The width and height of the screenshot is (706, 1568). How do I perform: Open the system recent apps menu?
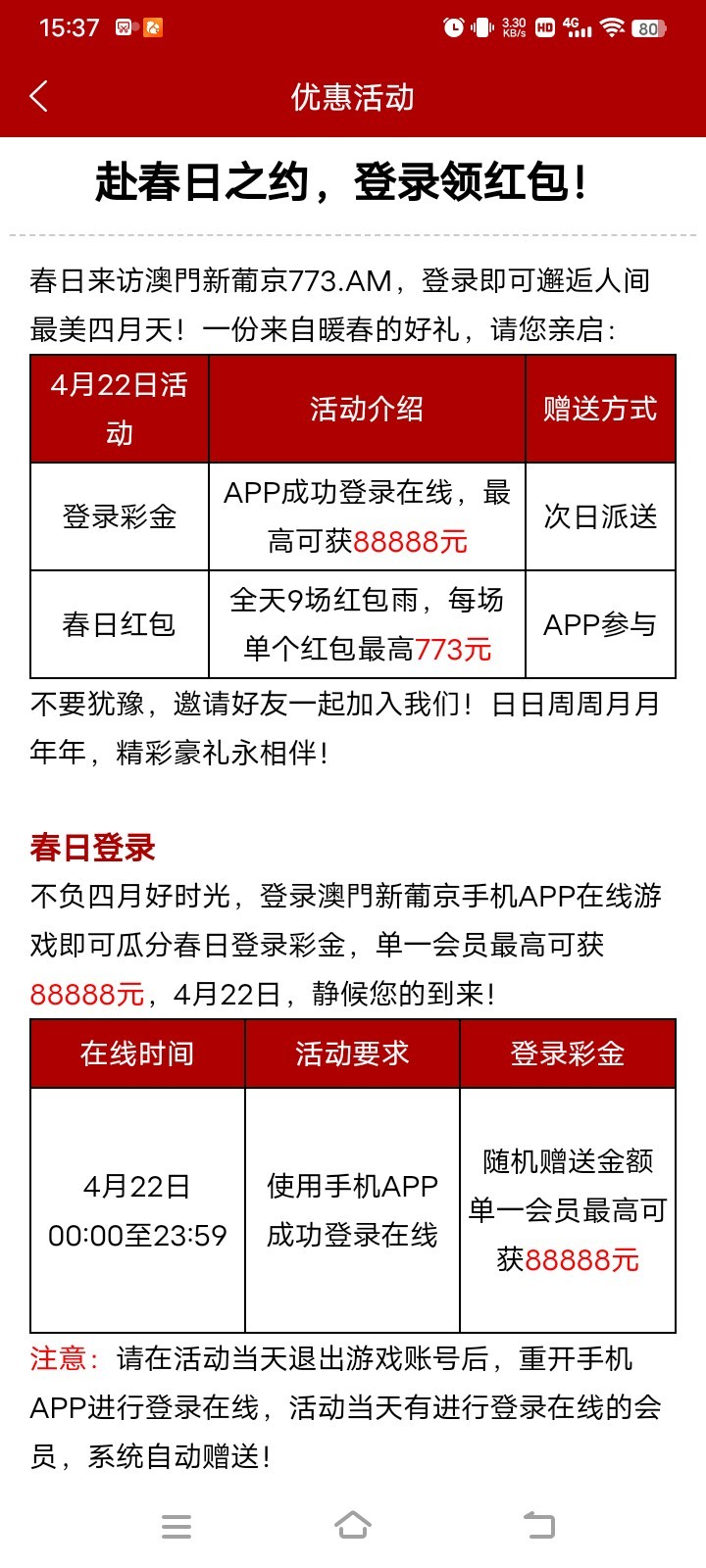click(x=176, y=1526)
